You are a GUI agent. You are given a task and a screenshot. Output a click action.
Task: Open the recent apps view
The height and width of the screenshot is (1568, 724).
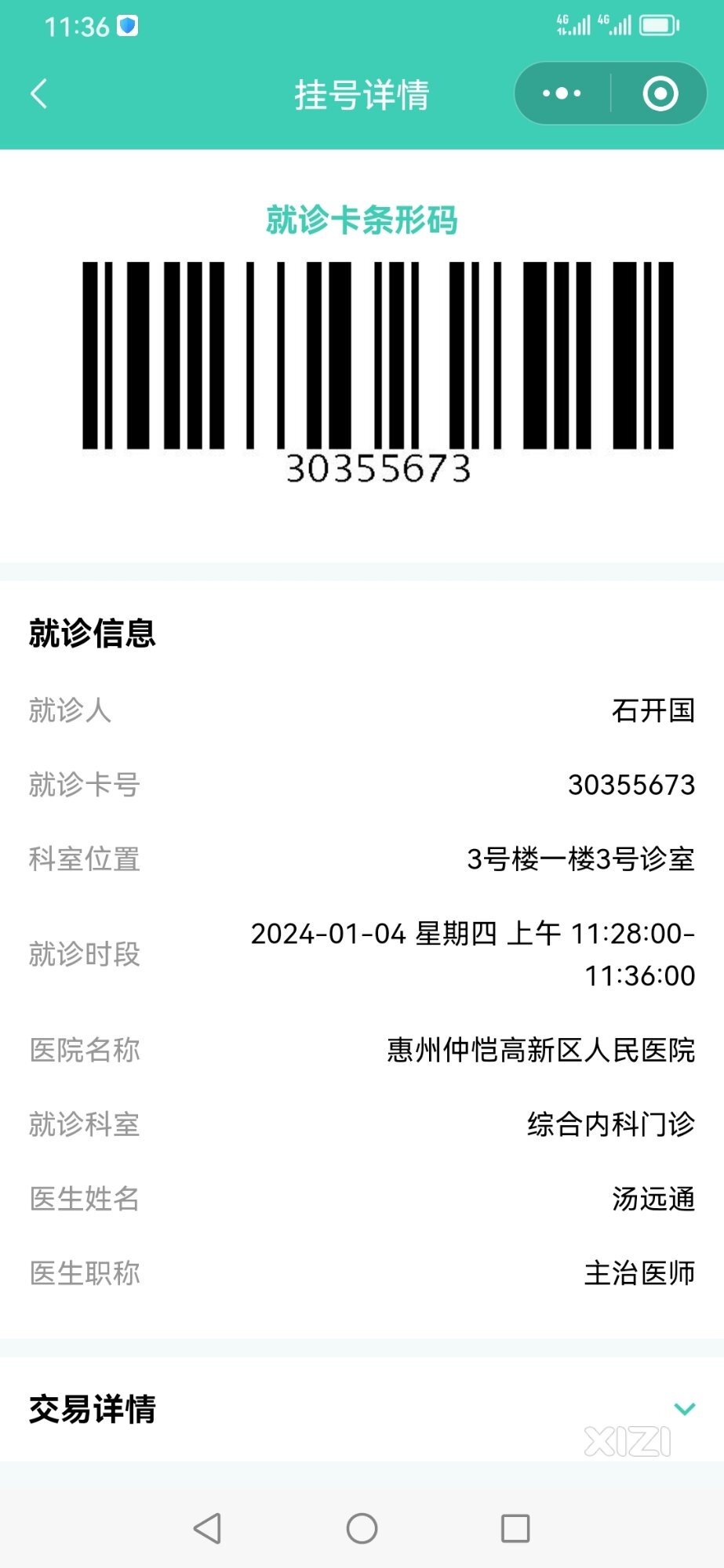coord(515,1528)
